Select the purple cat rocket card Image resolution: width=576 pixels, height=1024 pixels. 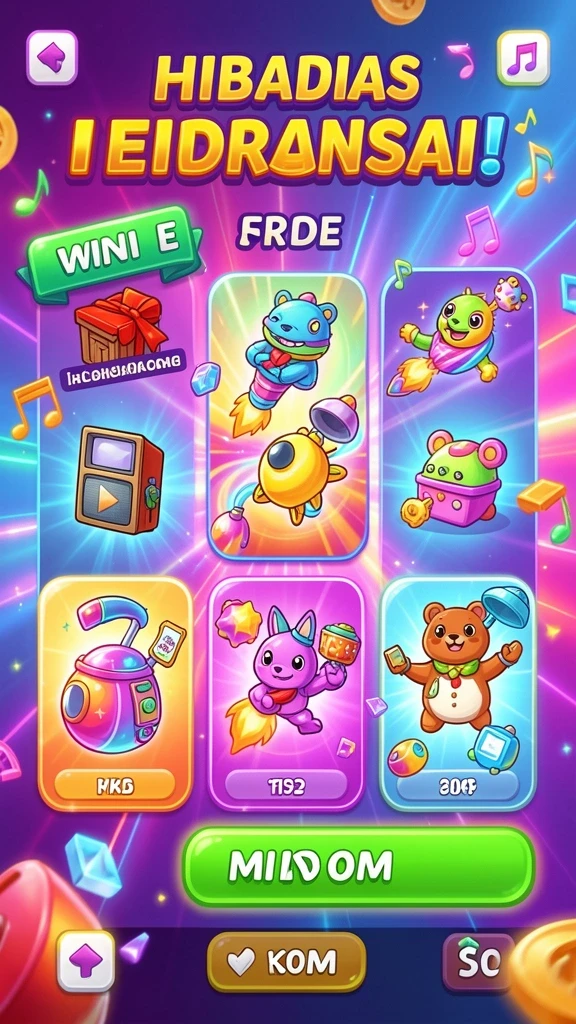(x=287, y=693)
